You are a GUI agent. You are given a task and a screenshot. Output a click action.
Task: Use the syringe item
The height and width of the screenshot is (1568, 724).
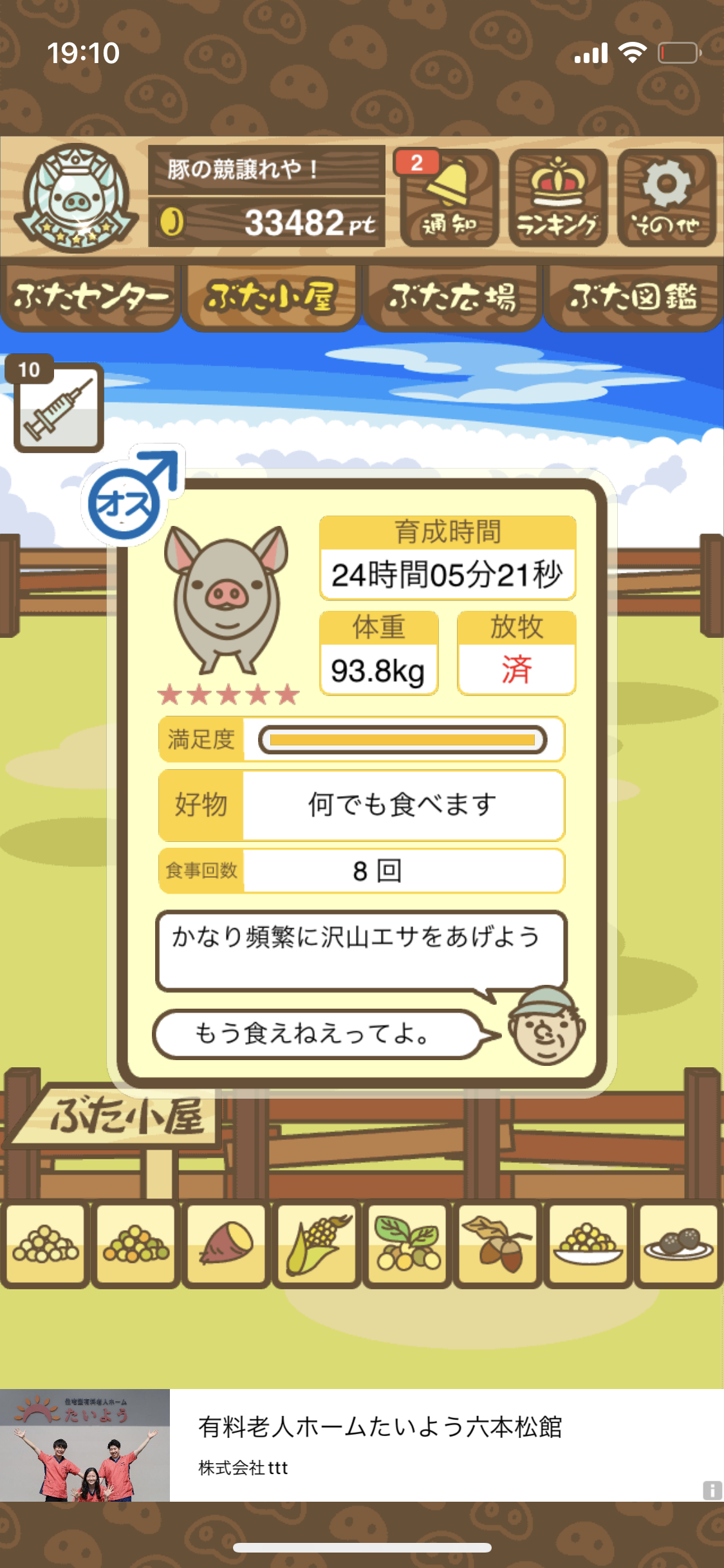59,407
